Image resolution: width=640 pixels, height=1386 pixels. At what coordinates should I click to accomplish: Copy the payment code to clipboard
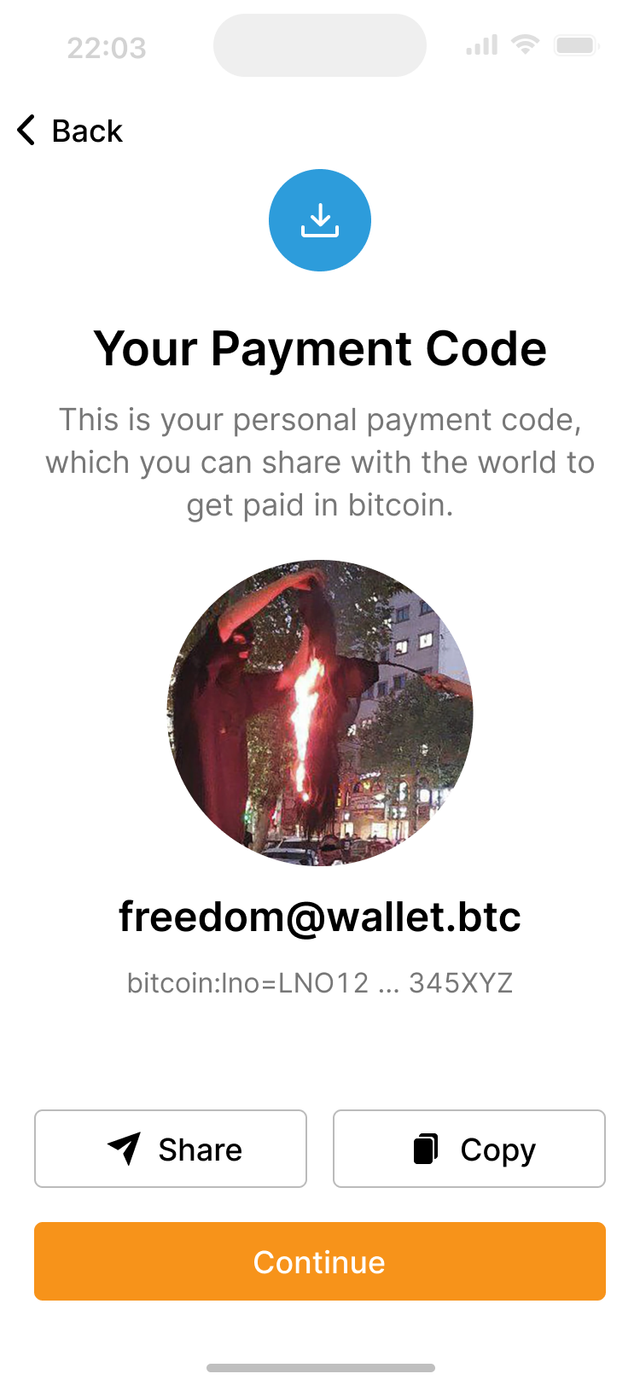coord(469,1149)
